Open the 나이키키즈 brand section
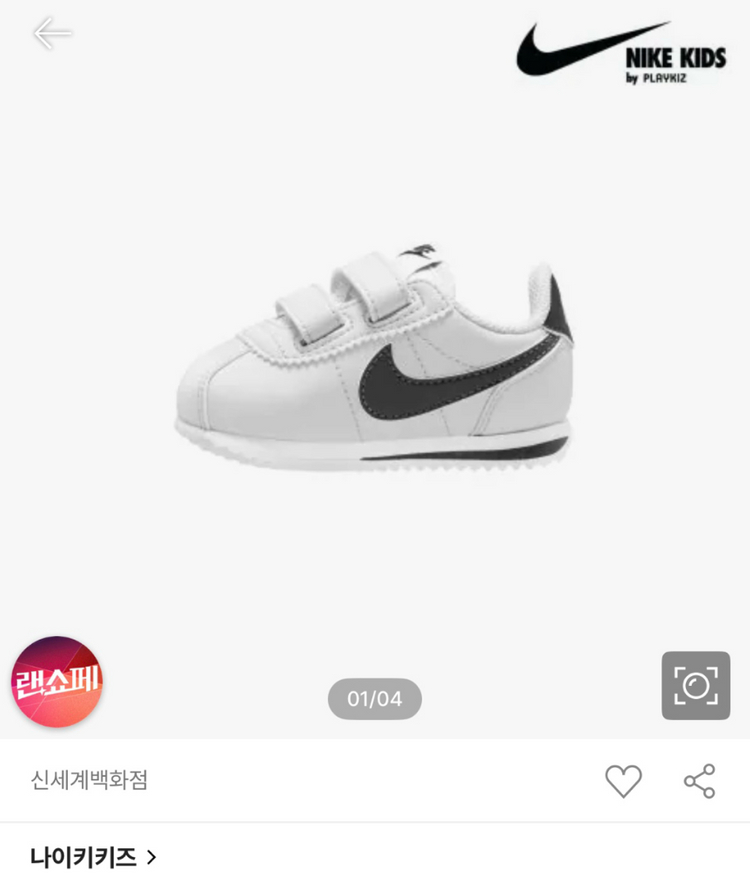The width and height of the screenshot is (750, 894). (x=85, y=854)
